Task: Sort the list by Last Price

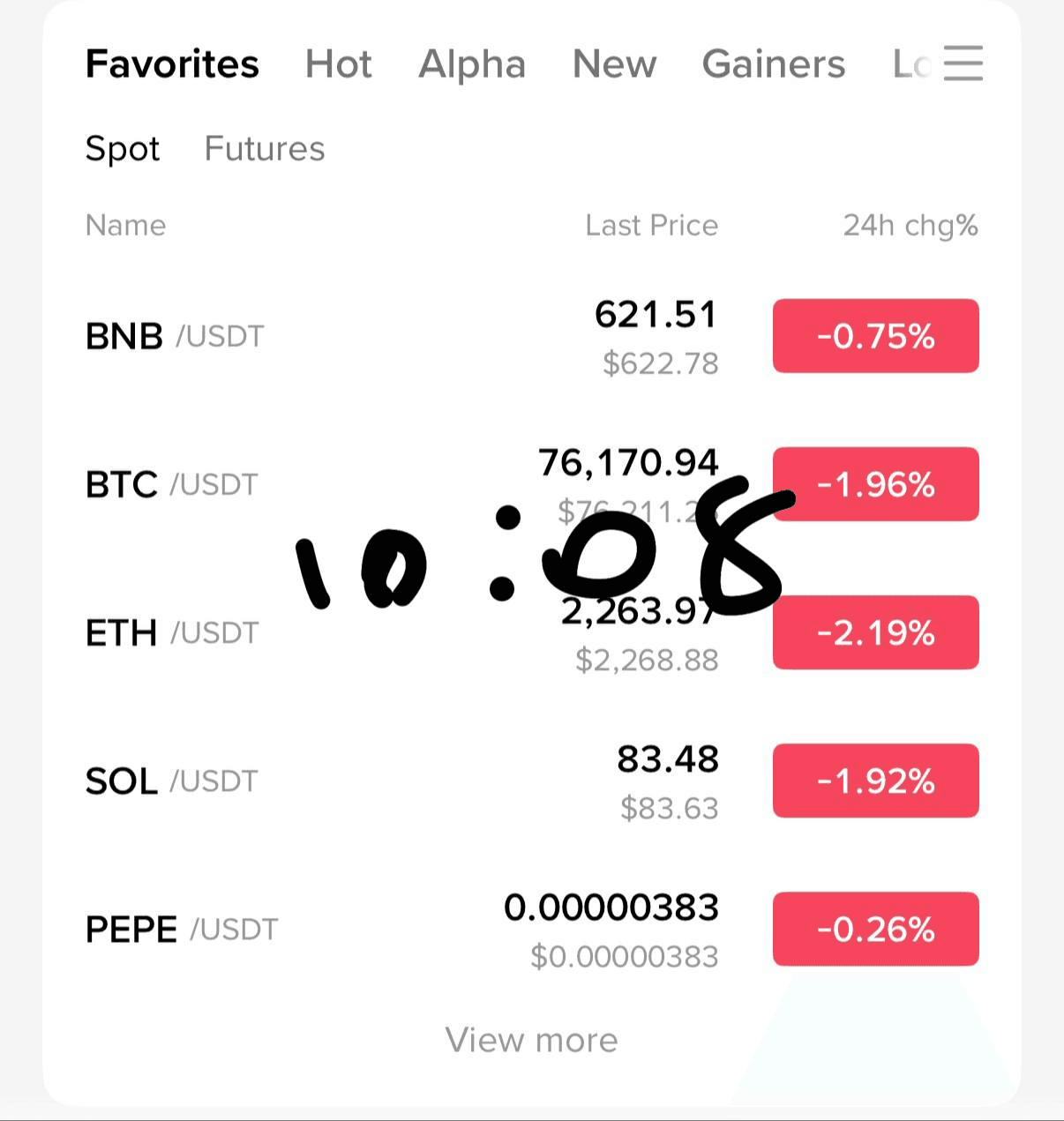Action: (650, 225)
